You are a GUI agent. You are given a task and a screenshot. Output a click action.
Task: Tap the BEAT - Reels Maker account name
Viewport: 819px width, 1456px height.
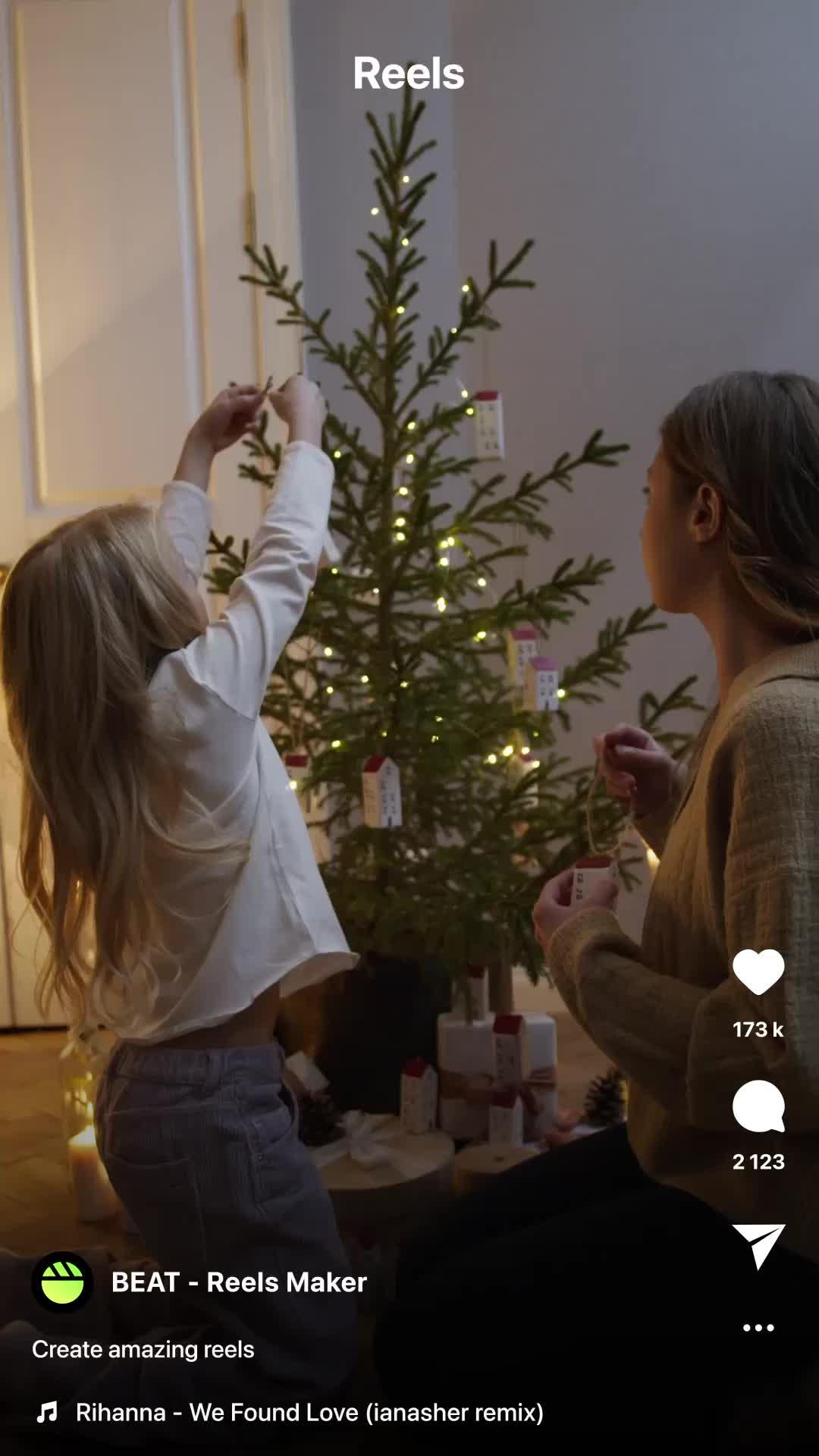(x=239, y=1282)
